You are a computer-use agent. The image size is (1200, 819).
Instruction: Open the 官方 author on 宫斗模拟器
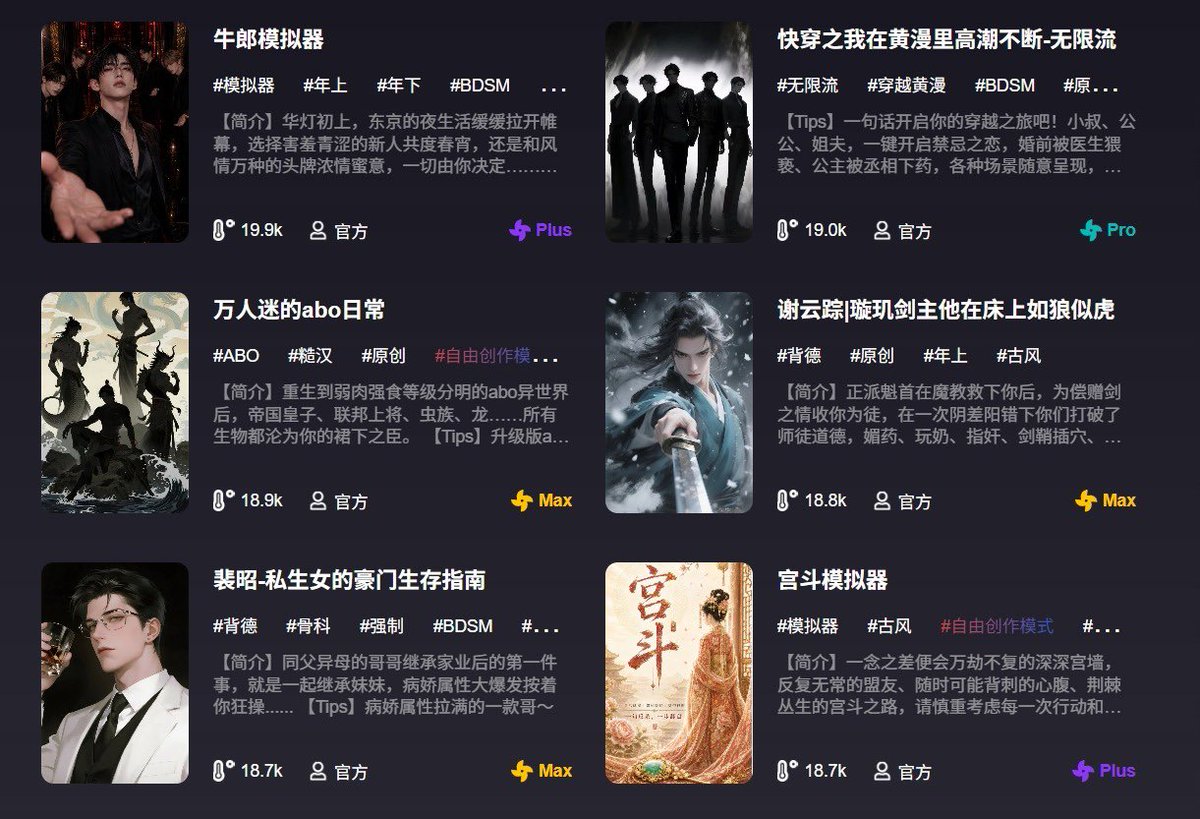tap(903, 772)
